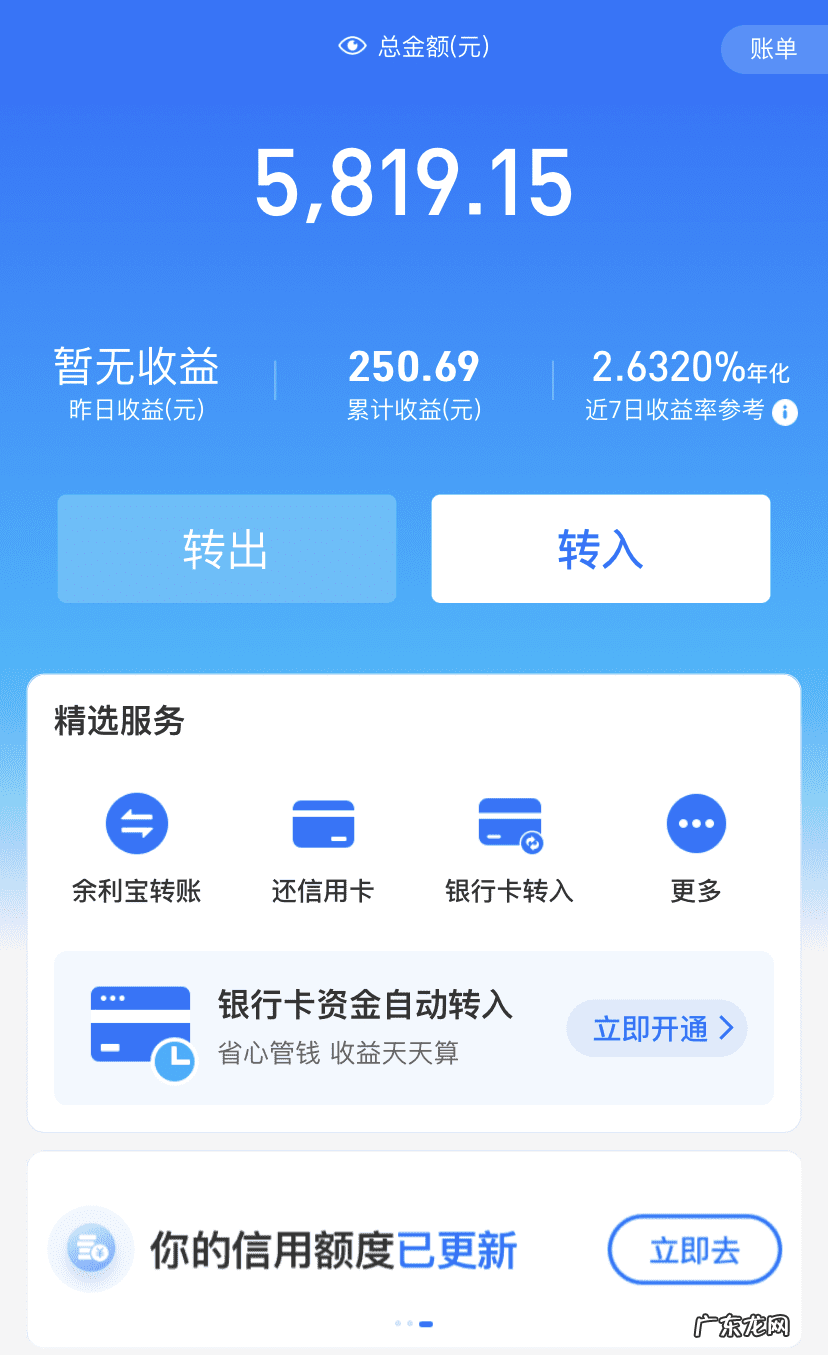
Task: Select 银行卡转入 service
Action: click(509, 846)
